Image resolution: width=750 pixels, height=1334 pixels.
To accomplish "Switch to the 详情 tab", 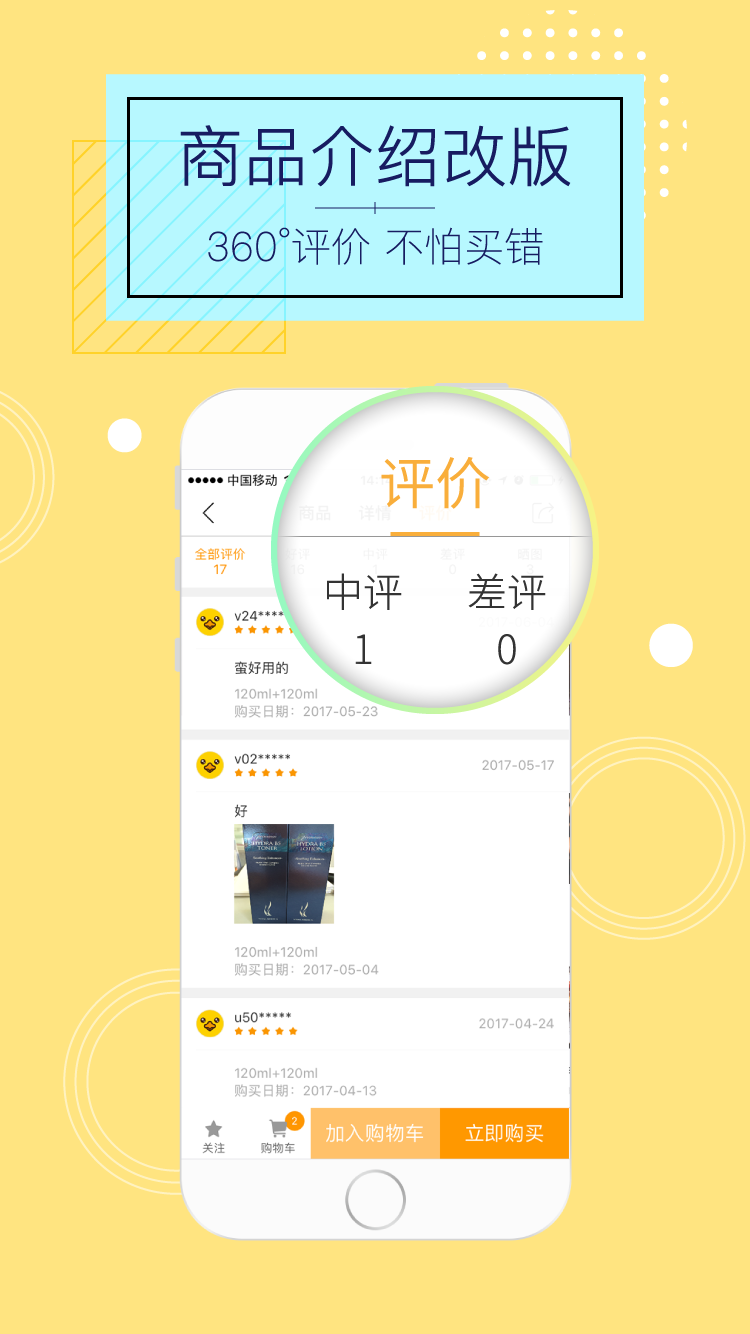I will pyautogui.click(x=373, y=512).
